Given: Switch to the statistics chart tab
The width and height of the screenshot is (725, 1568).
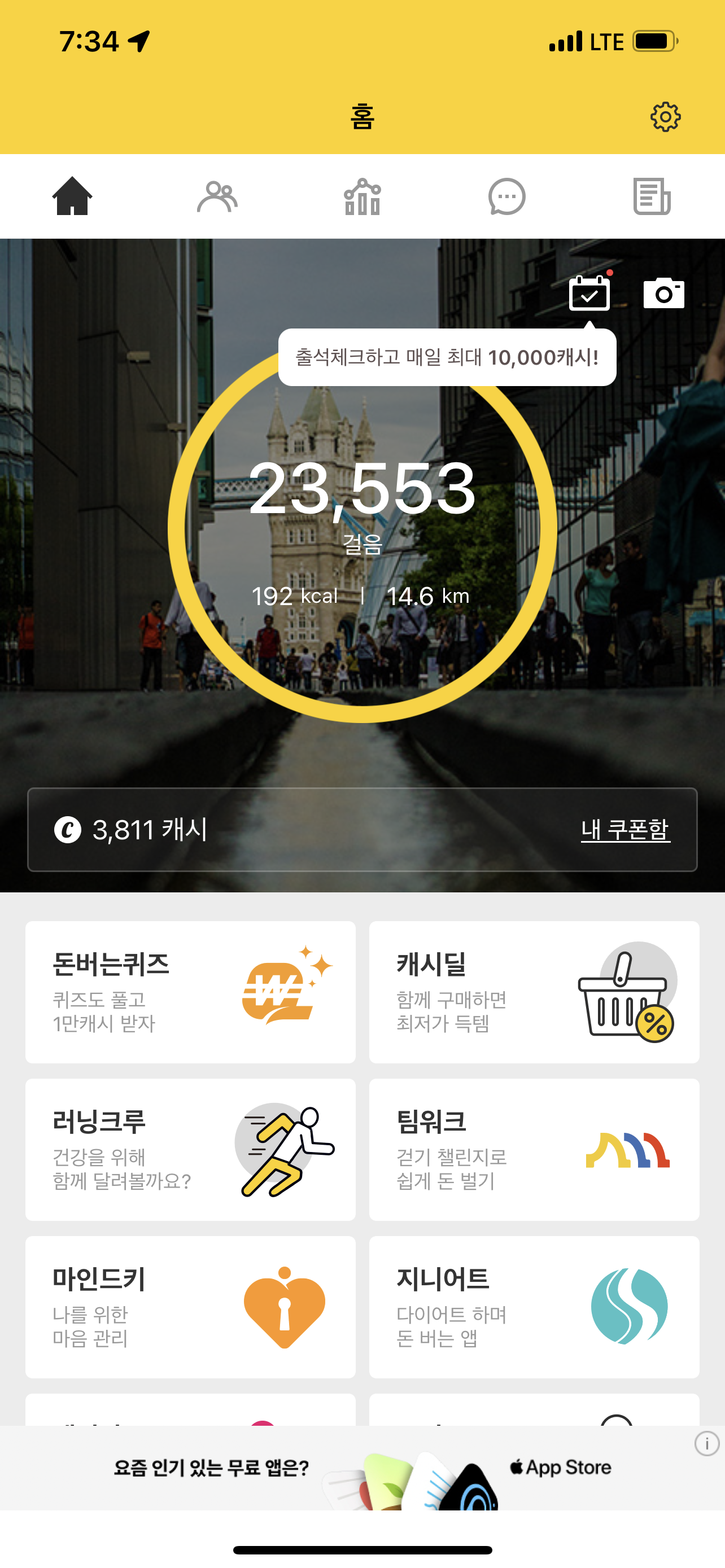Looking at the screenshot, I should pyautogui.click(x=362, y=196).
